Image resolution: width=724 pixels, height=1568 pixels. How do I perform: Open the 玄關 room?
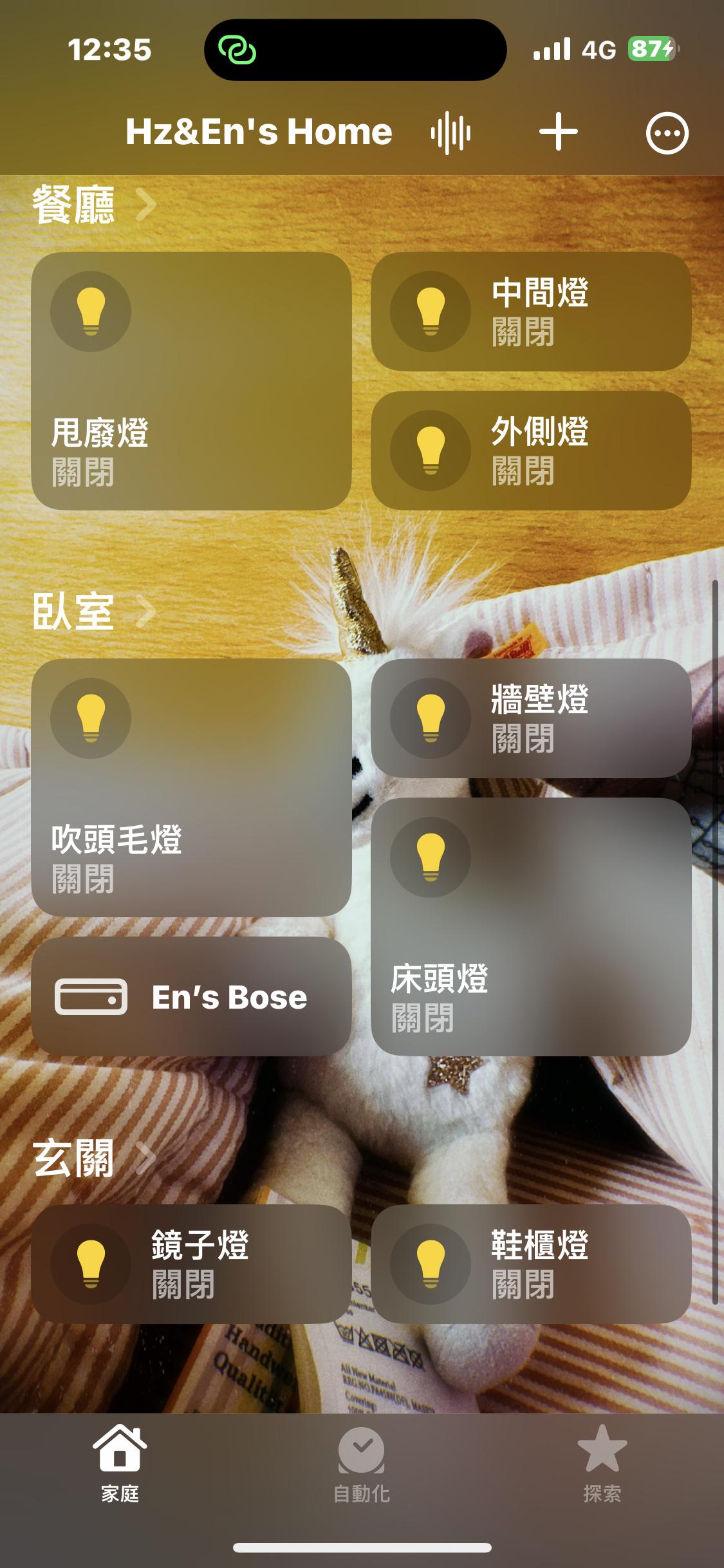point(94,1158)
